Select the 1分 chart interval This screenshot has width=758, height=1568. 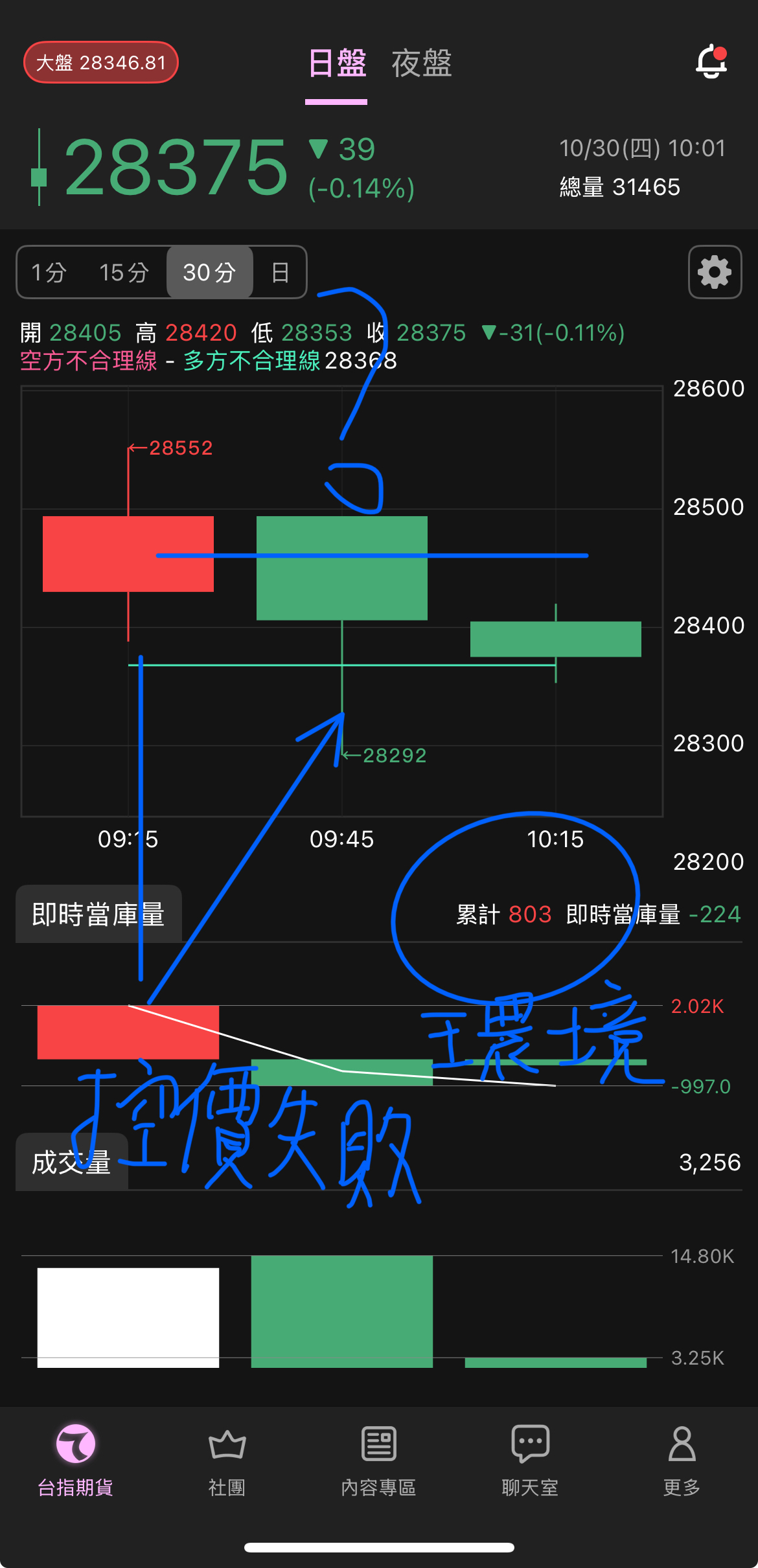pos(49,272)
